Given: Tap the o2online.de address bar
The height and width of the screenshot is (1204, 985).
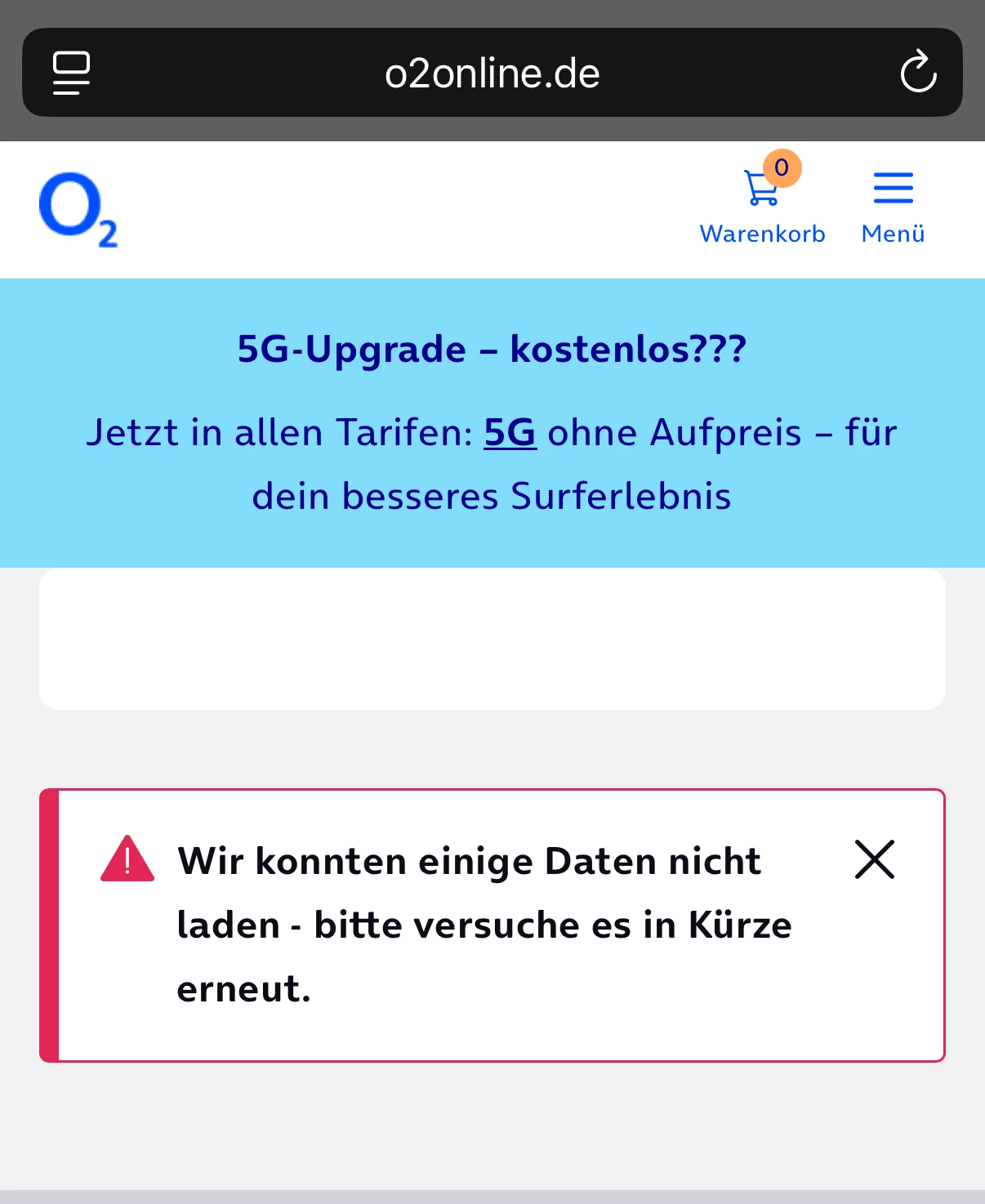Looking at the screenshot, I should click(x=492, y=74).
